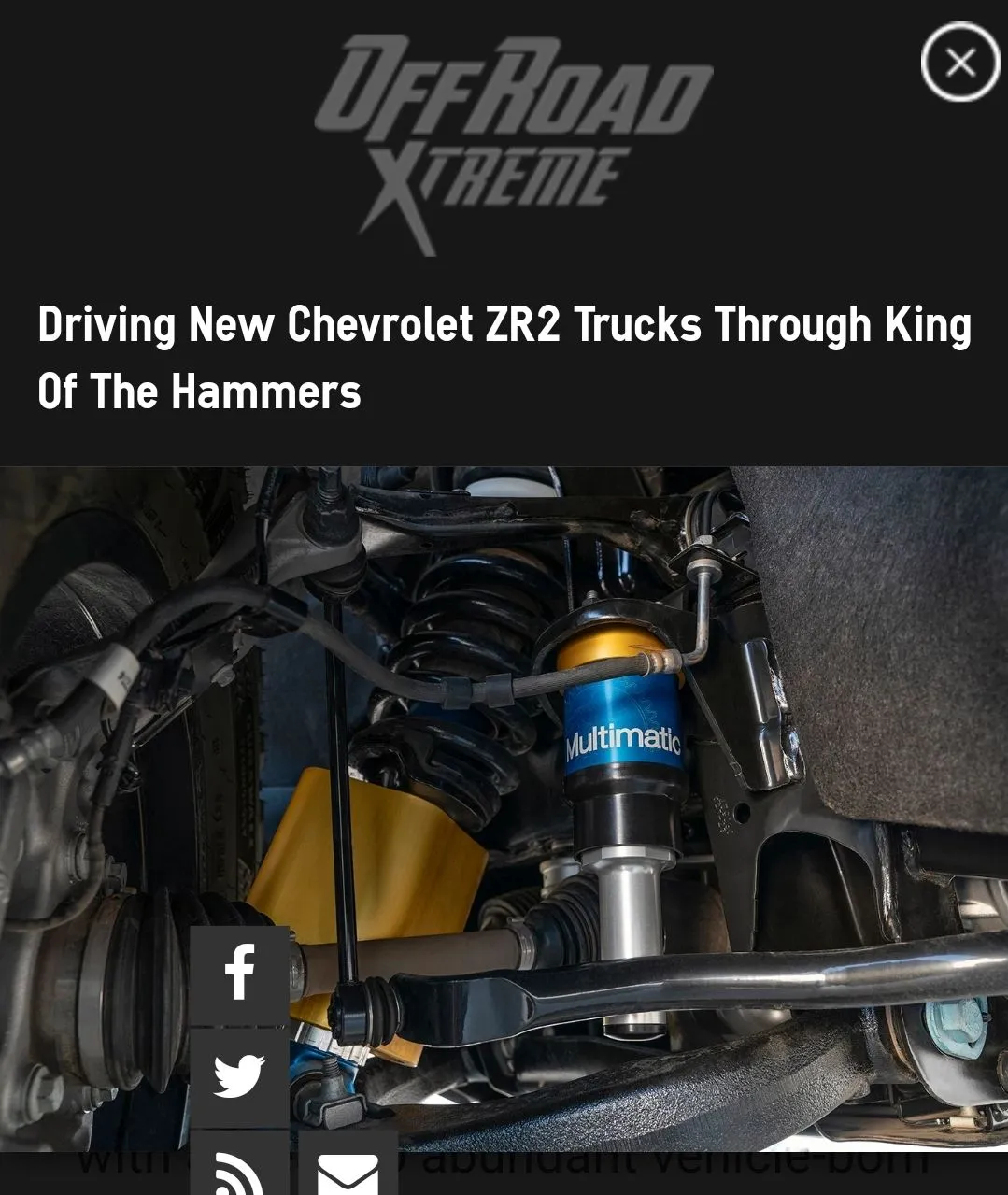
Task: Share the article on Twitter
Action: coord(239,1076)
